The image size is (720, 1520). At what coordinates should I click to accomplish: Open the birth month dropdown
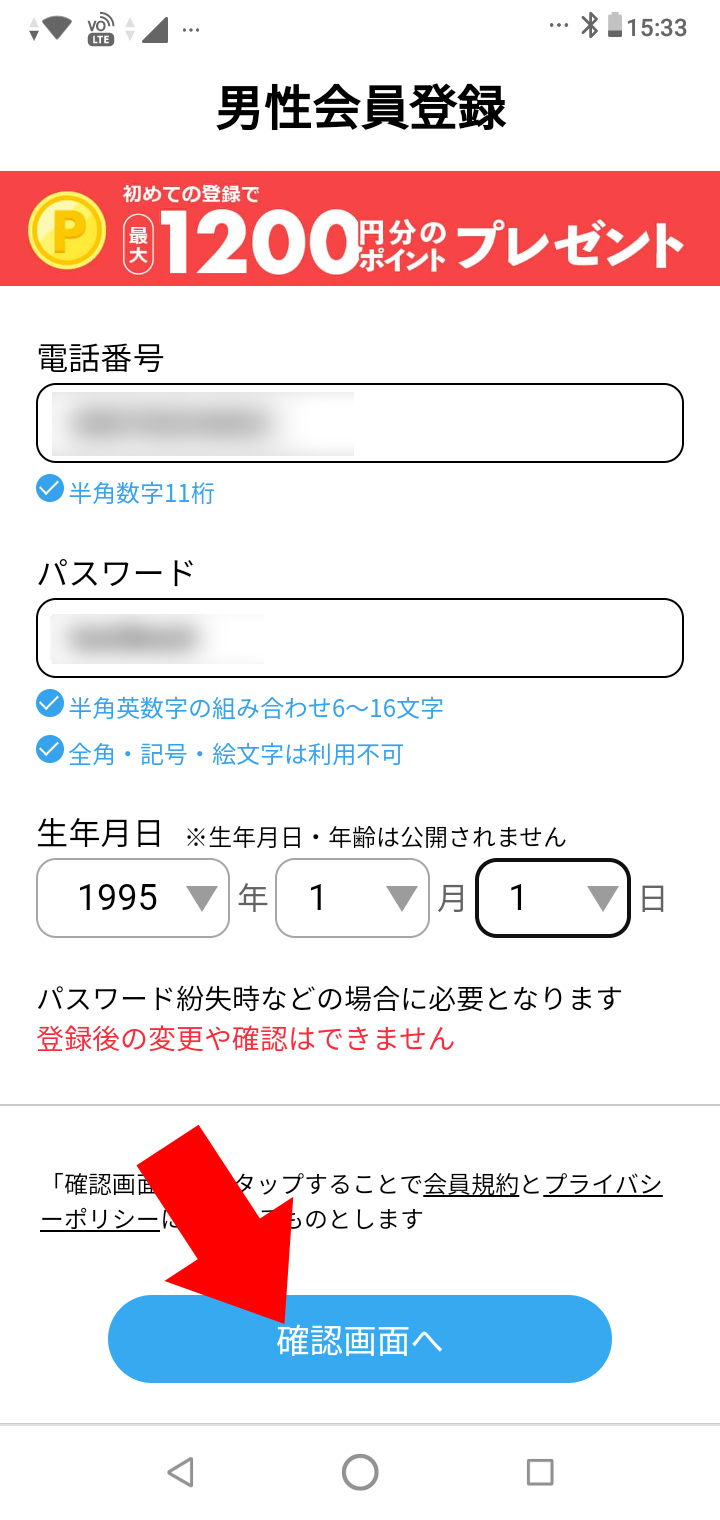point(352,898)
